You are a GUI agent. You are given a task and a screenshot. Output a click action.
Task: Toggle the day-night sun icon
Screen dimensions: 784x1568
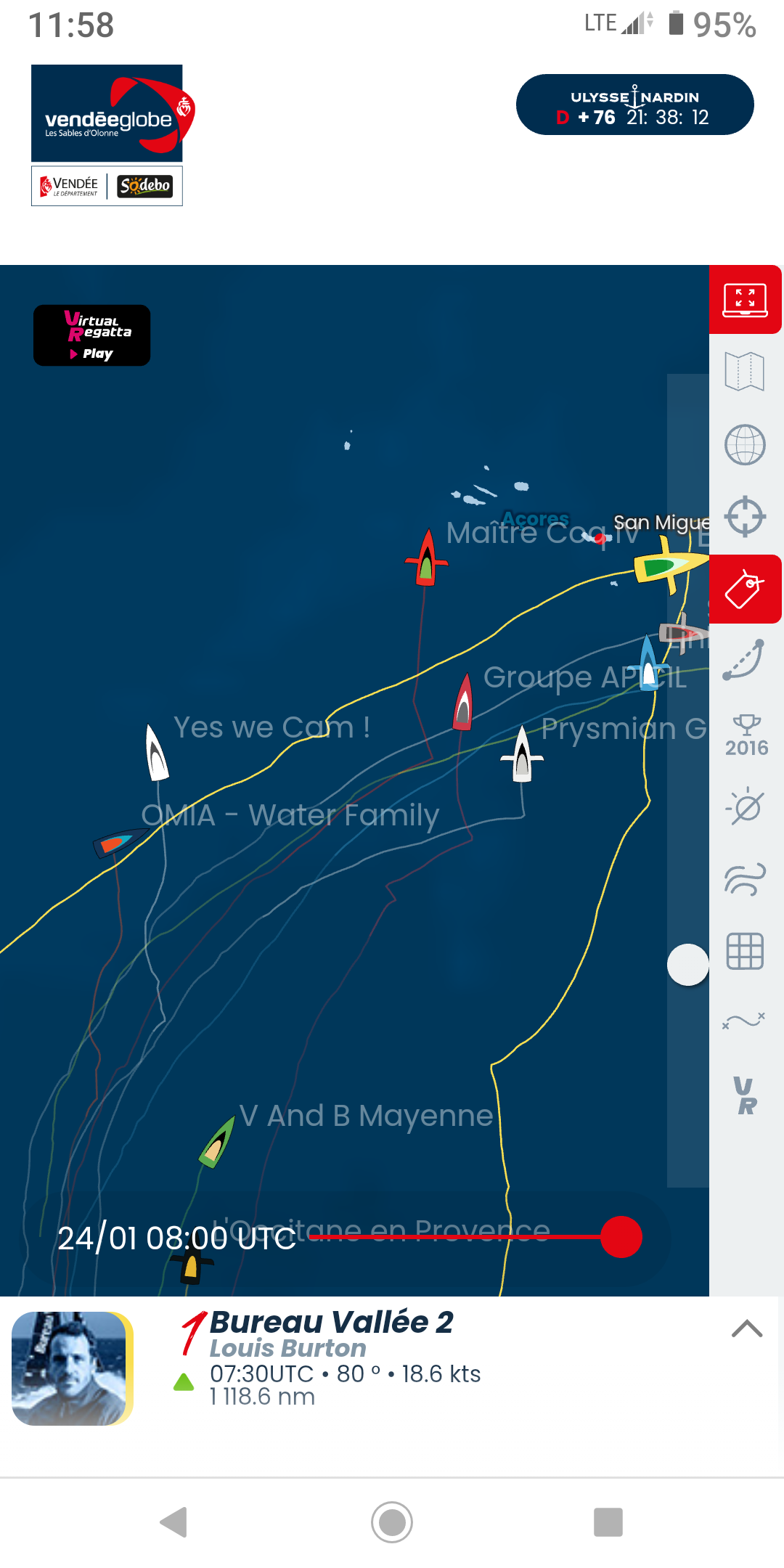745,807
